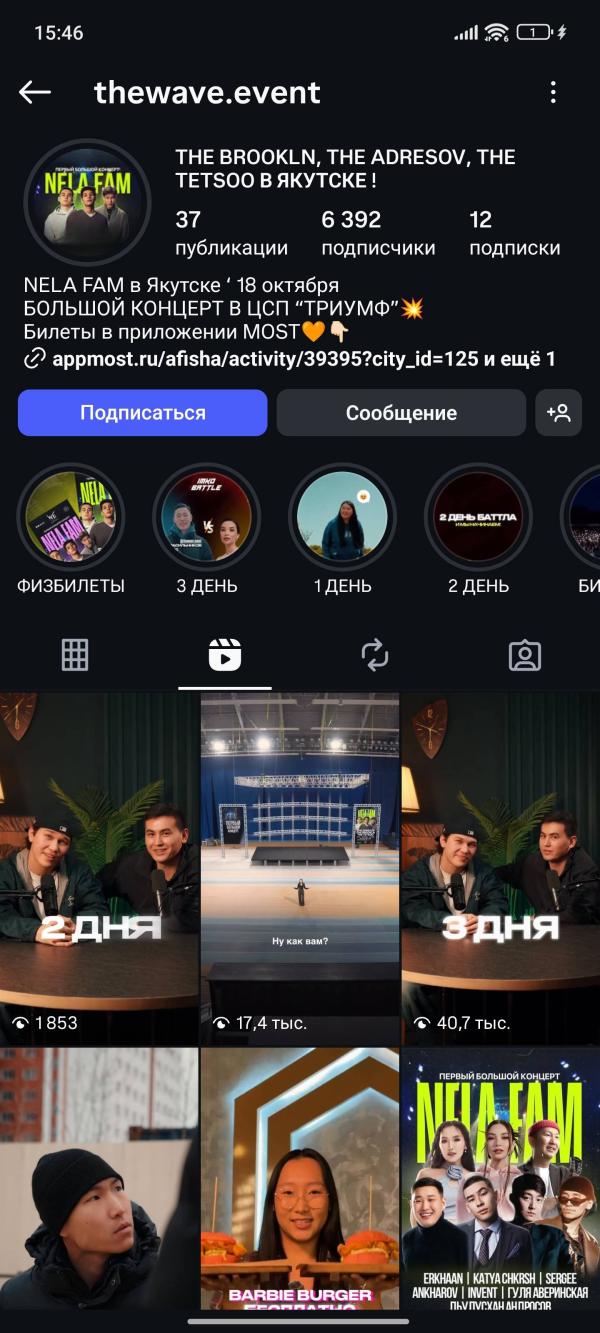Tap the Подписаться button
Viewport: 600px width, 1333px height.
point(143,413)
